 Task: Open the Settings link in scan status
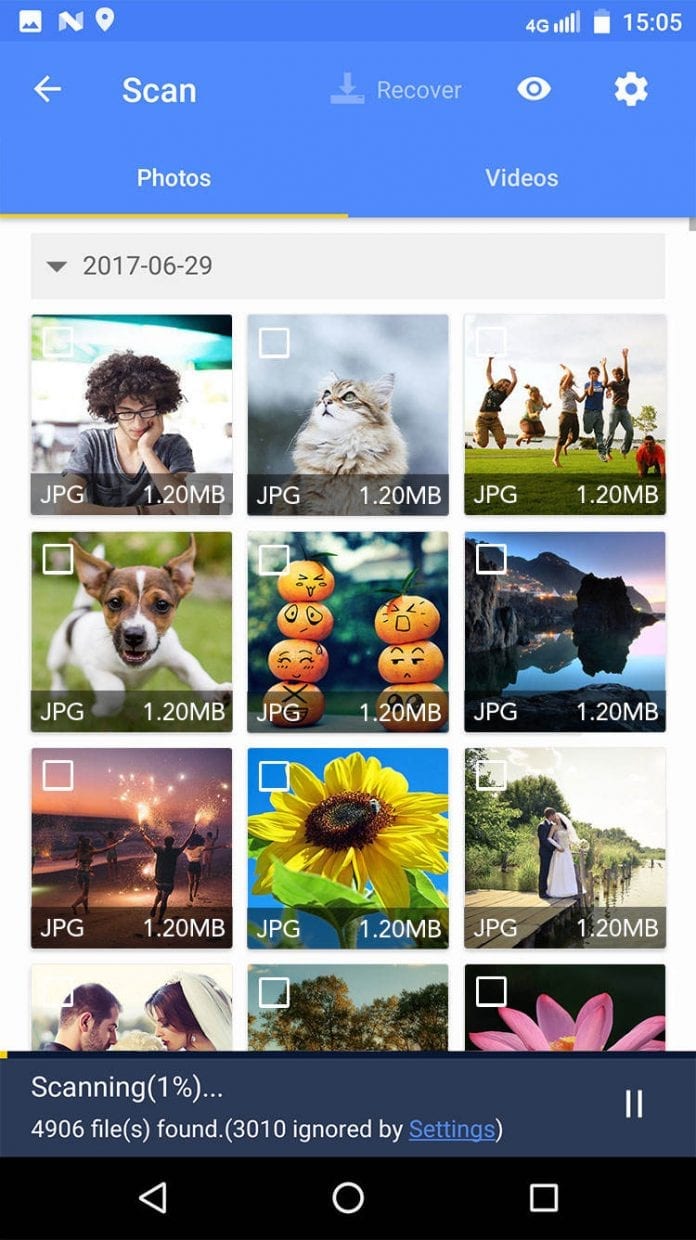click(x=452, y=1129)
